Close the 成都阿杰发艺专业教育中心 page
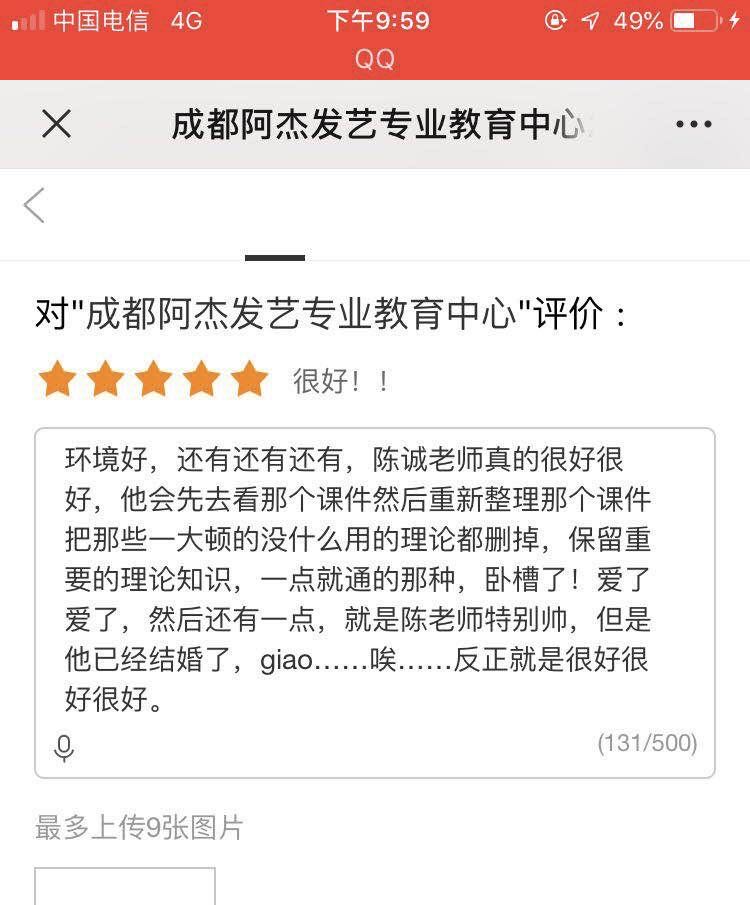This screenshot has width=750, height=905. (56, 125)
